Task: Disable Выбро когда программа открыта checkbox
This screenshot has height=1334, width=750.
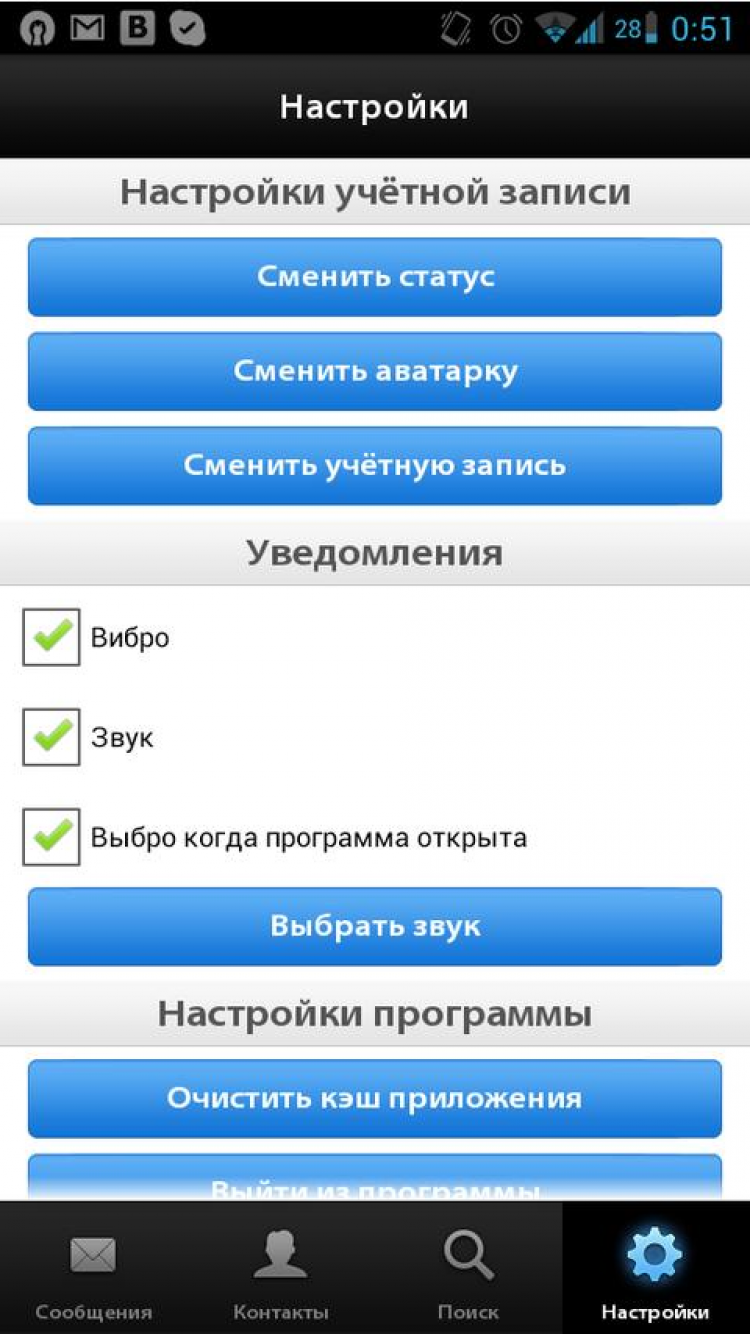Action: click(51, 837)
